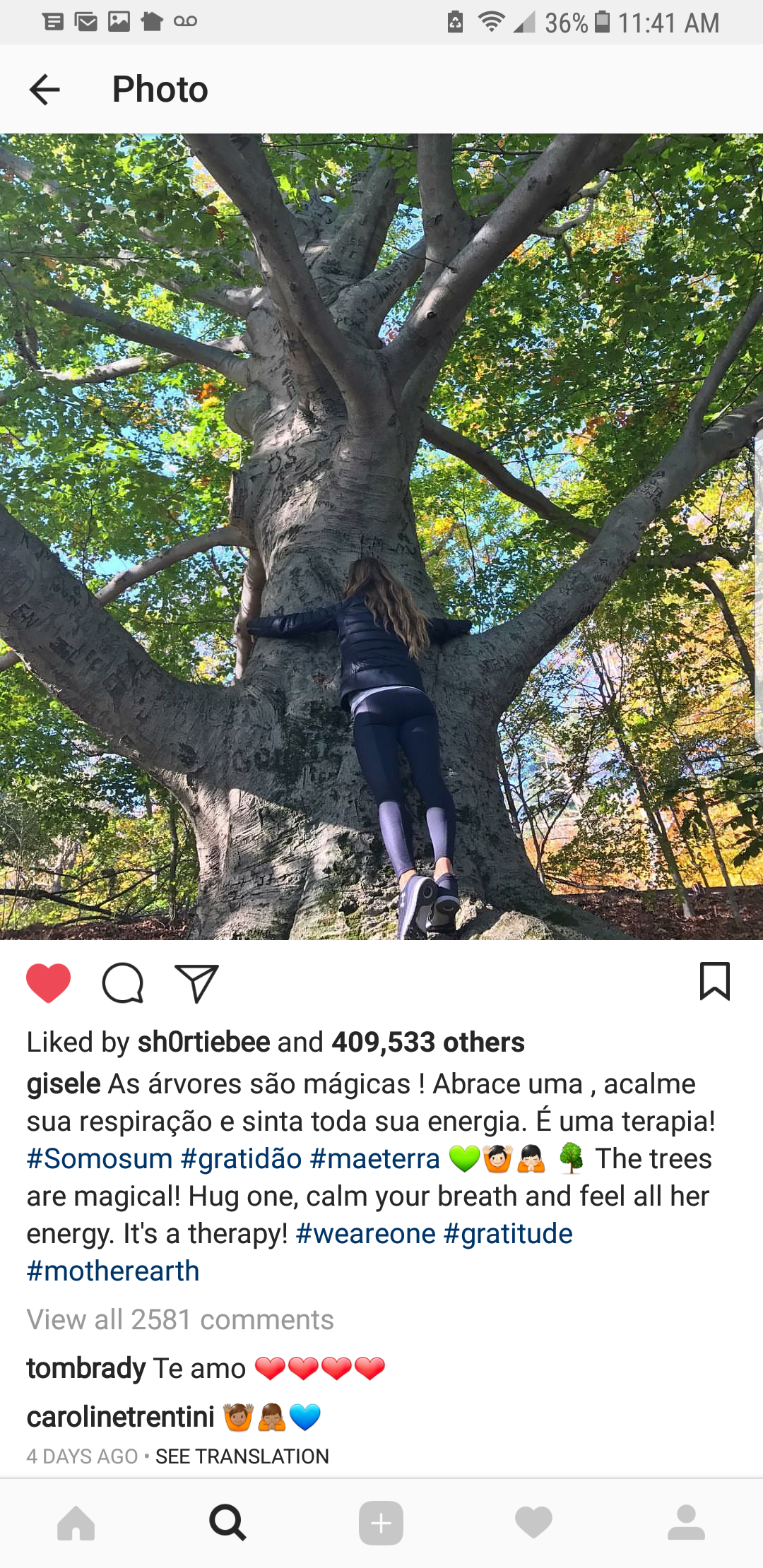The image size is (763, 1568).
Task: Unlike the post via the red heart
Action: tap(49, 982)
